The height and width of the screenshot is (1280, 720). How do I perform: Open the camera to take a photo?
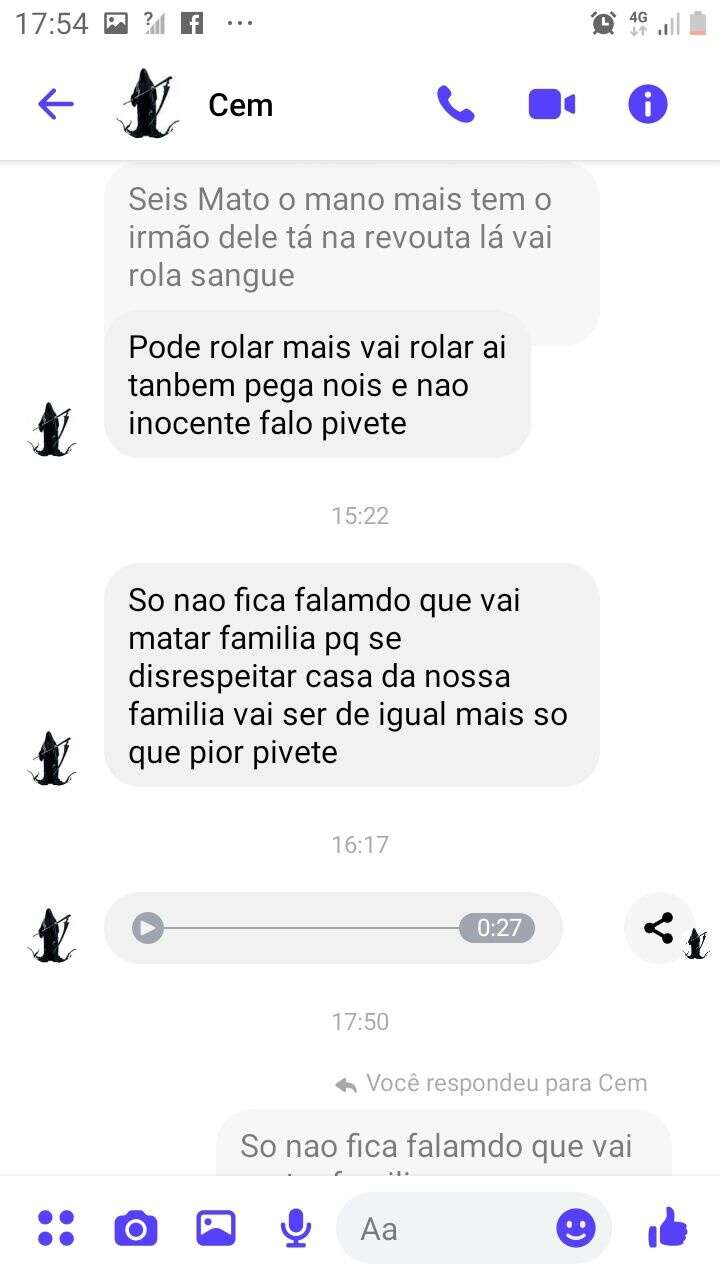[x=136, y=1228]
